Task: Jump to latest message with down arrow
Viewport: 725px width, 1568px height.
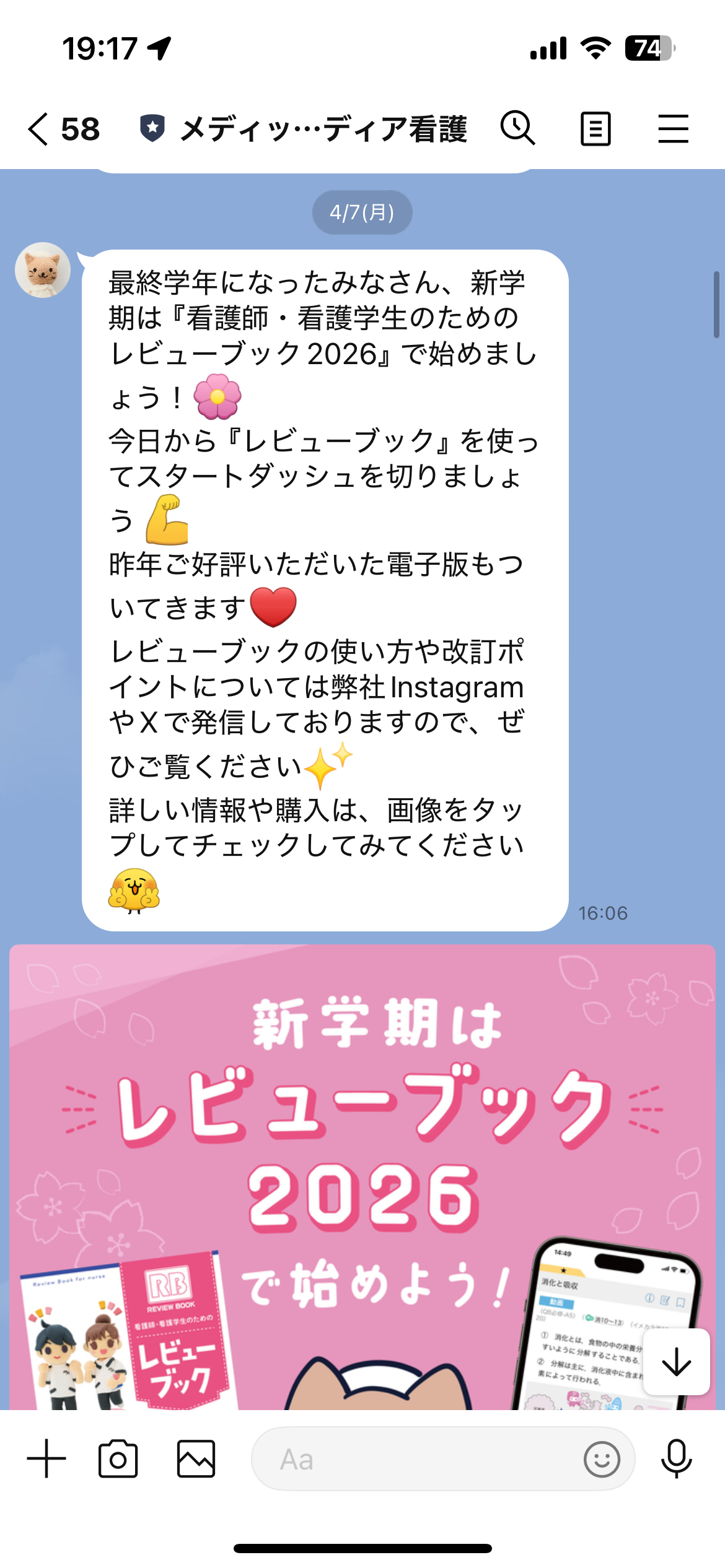Action: pos(676,1362)
